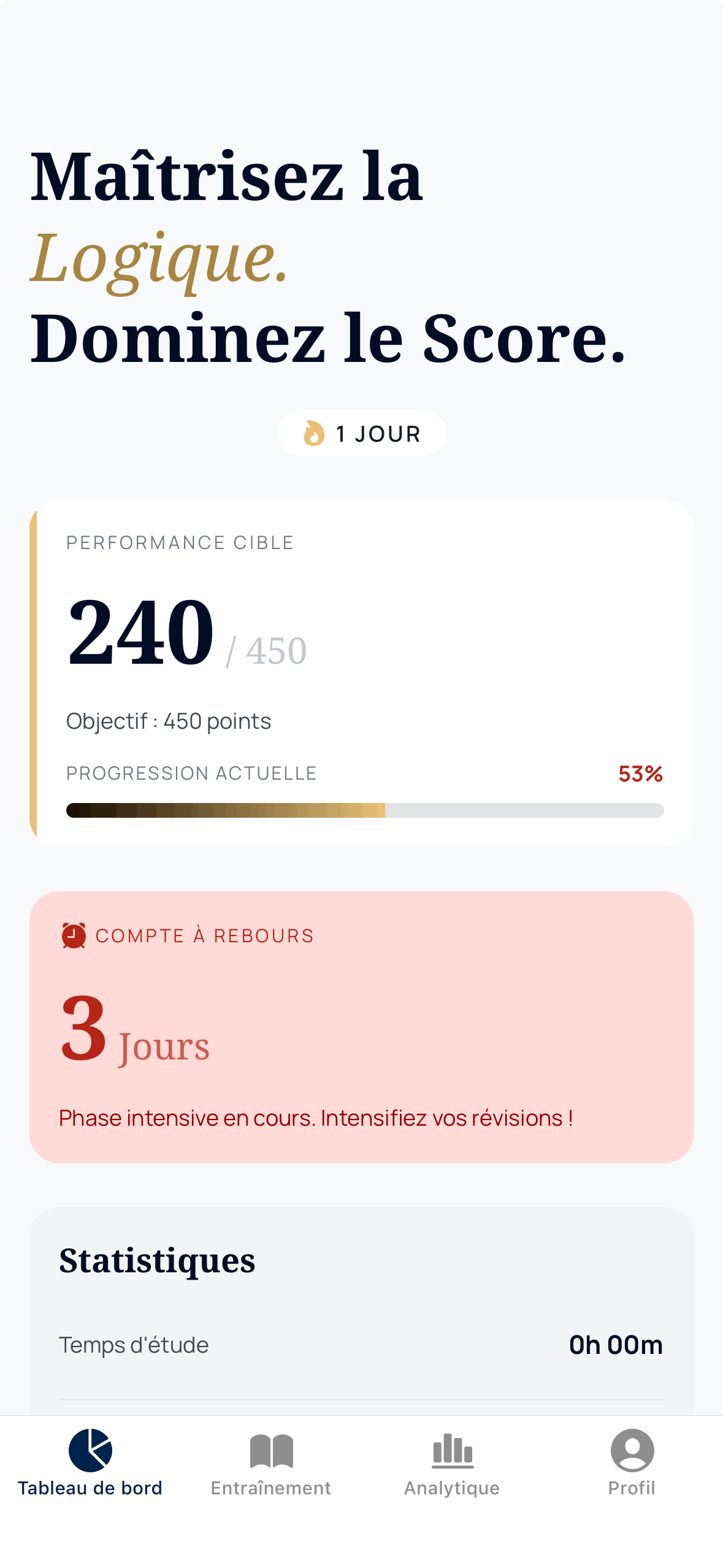Open the Analytique tab
The image size is (723, 1568).
click(452, 1463)
